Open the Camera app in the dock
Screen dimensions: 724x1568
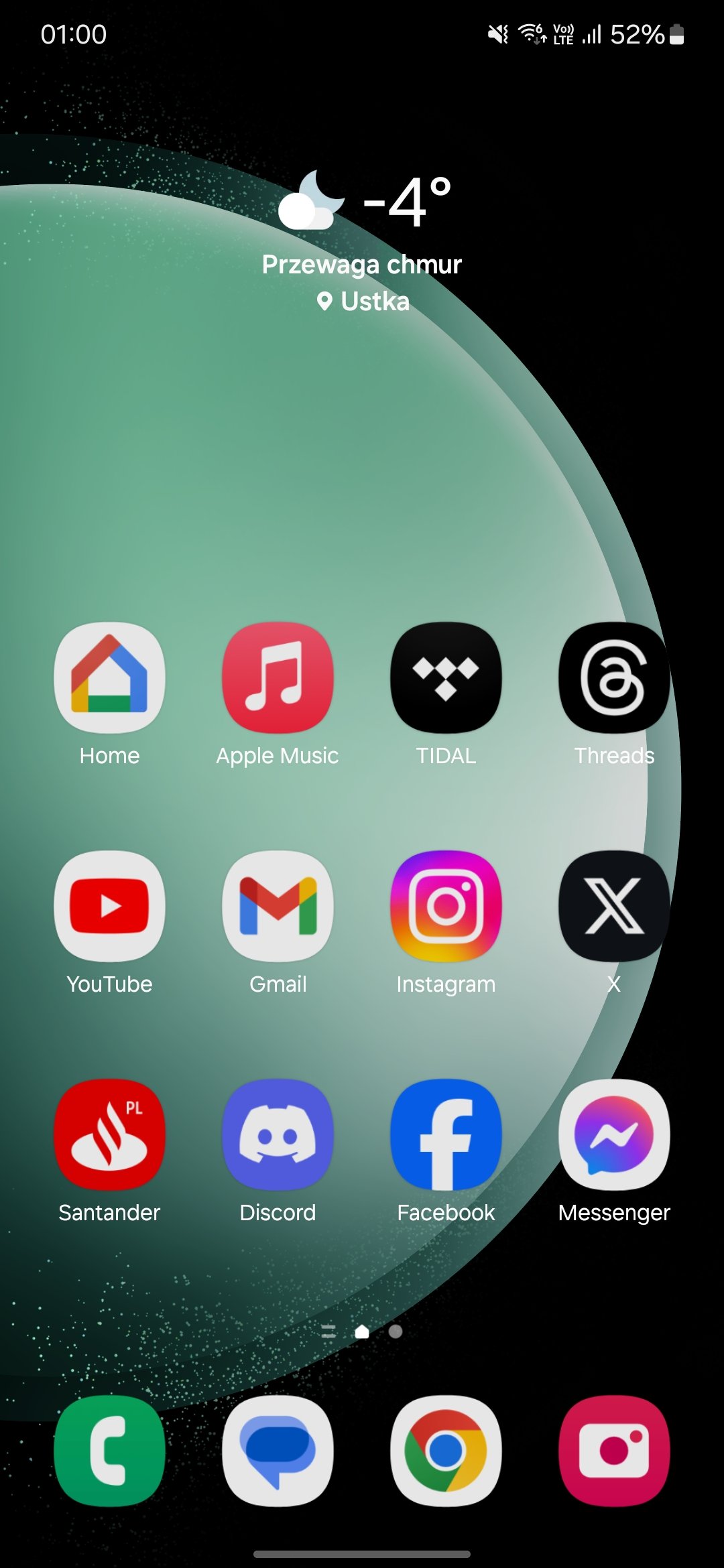(614, 1451)
